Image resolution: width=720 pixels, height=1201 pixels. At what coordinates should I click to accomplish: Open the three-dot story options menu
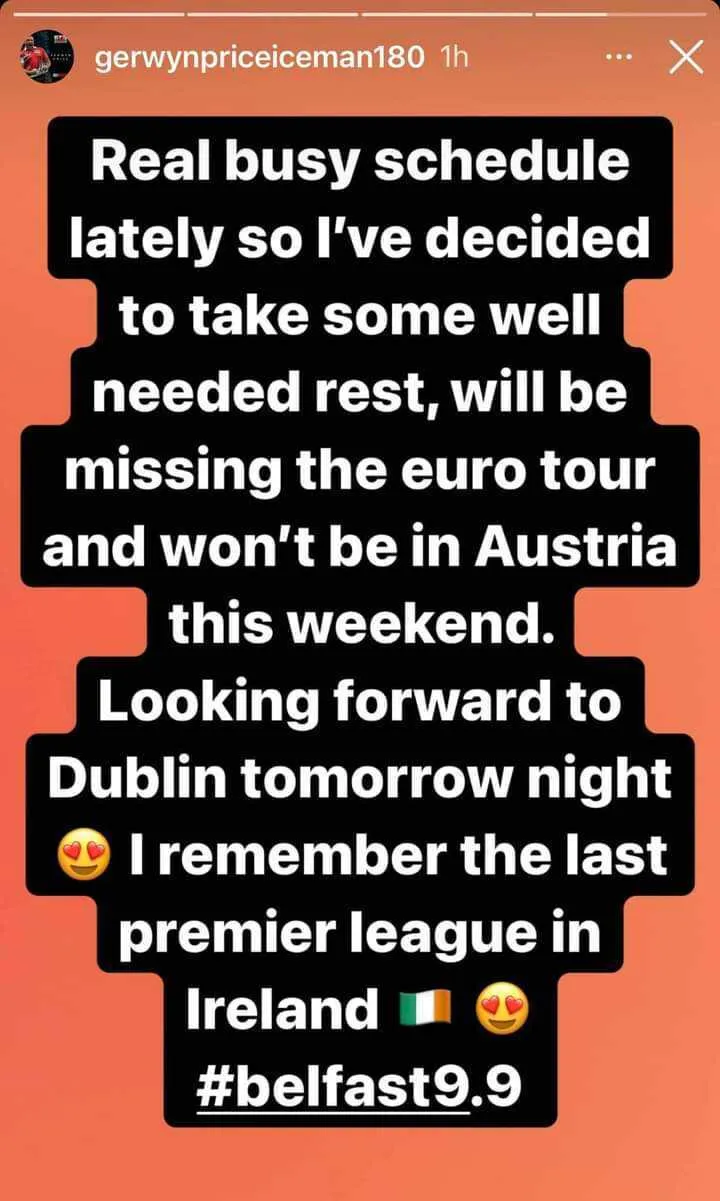click(x=621, y=58)
